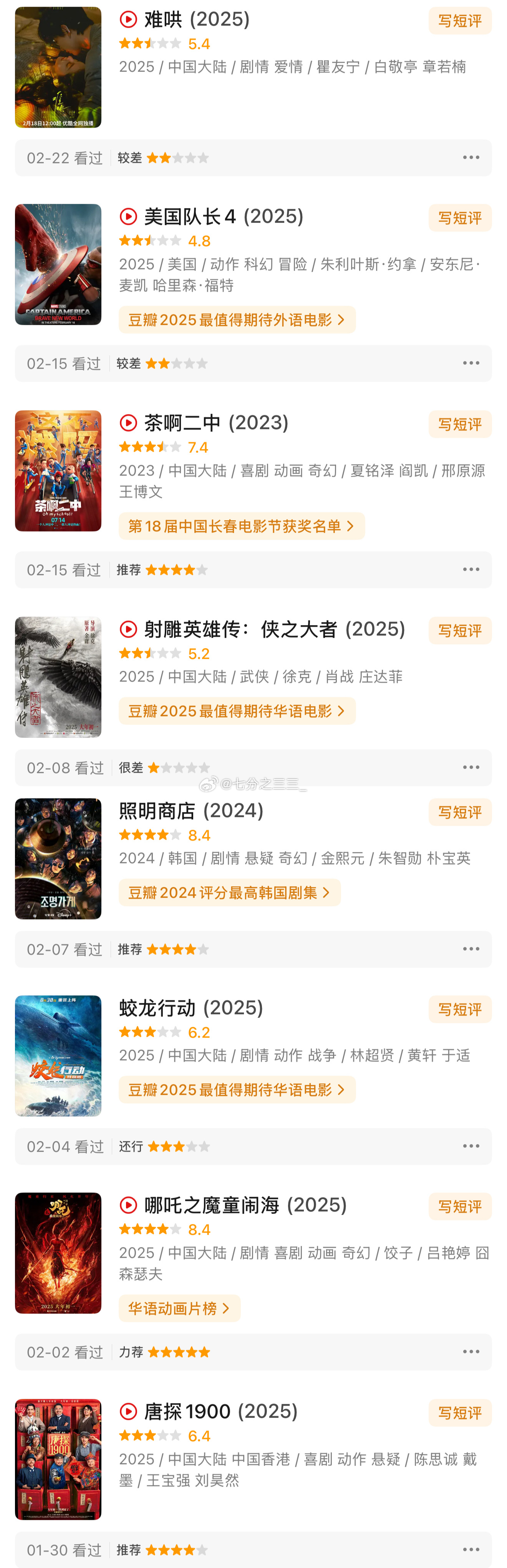
Task: Open the more options for the 难哄 rating
Action: click(471, 158)
